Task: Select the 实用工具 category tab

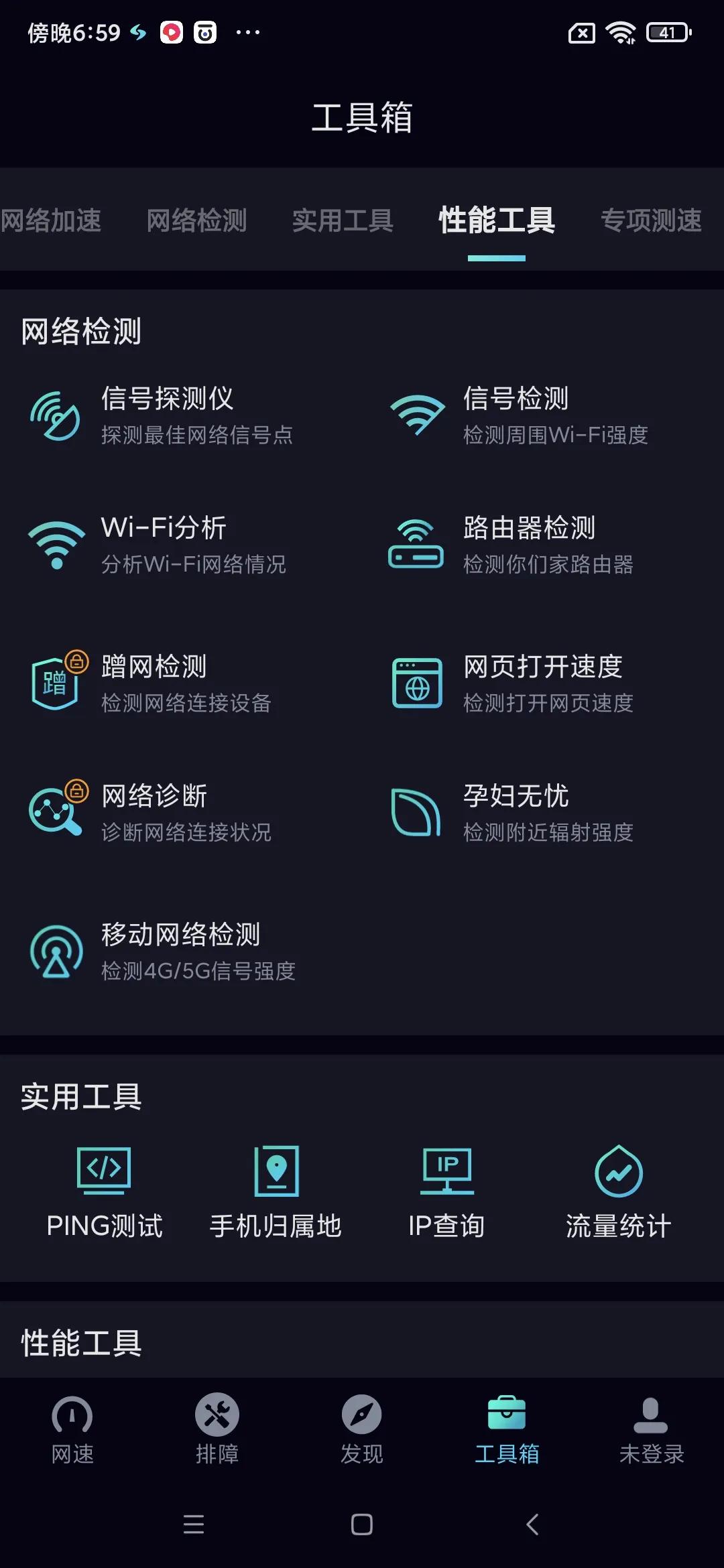Action: pos(343,221)
